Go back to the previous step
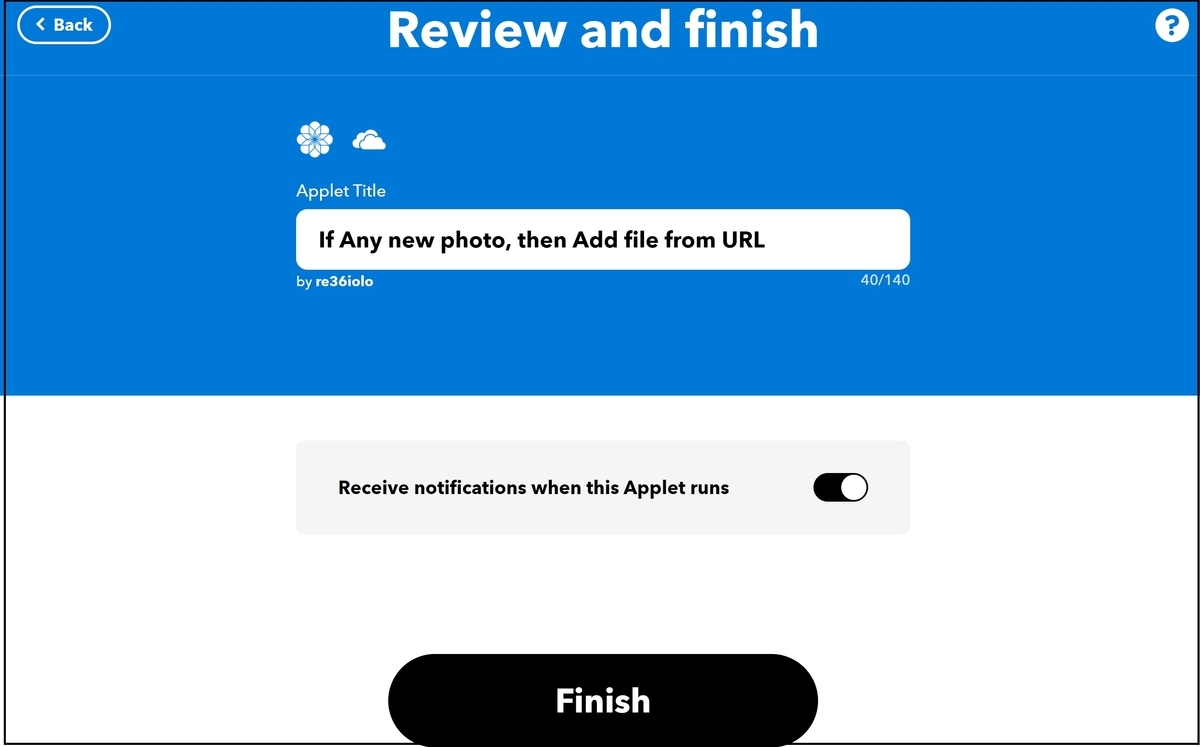1200x747 pixels. coord(64,25)
